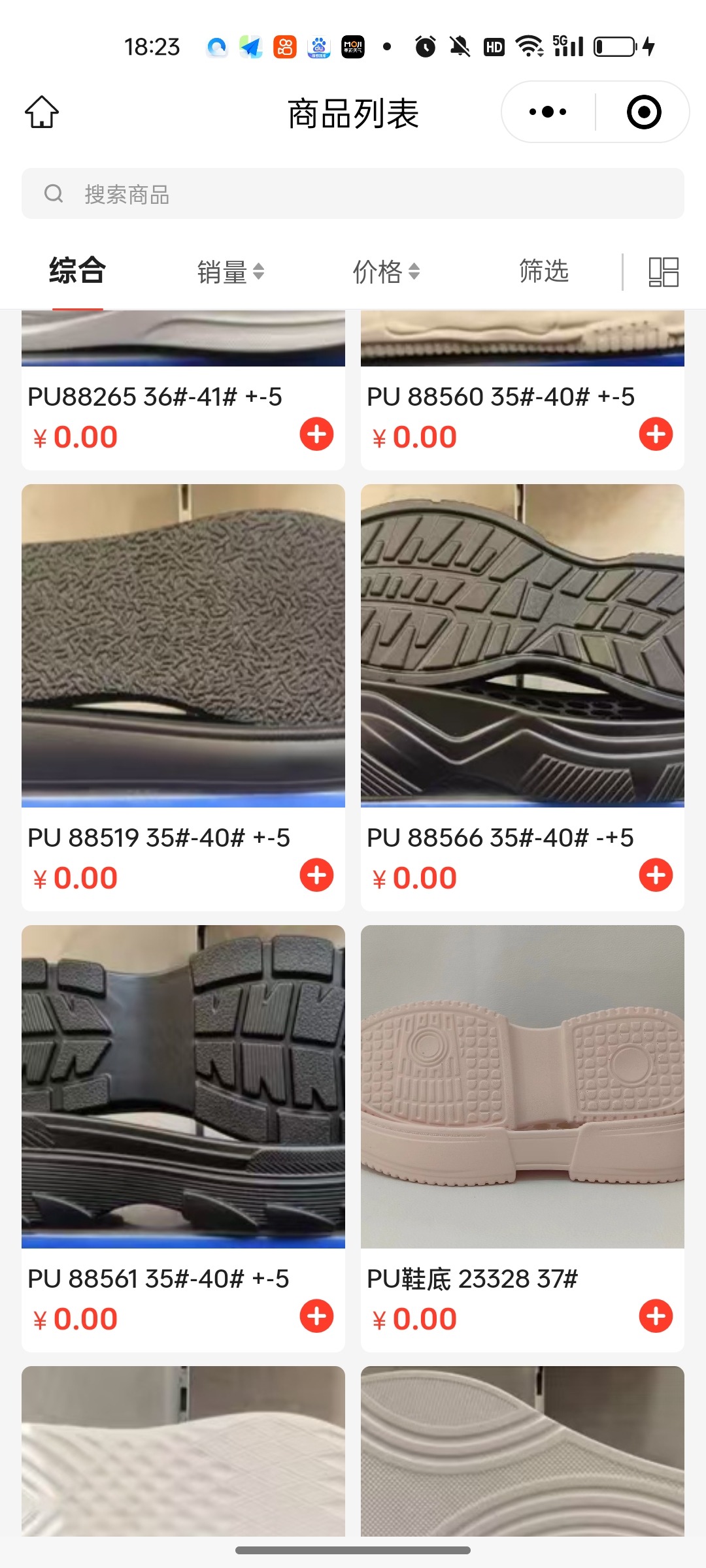The width and height of the screenshot is (706, 1568).
Task: Add PU 88560 35#-40# to cart
Action: coord(656,434)
